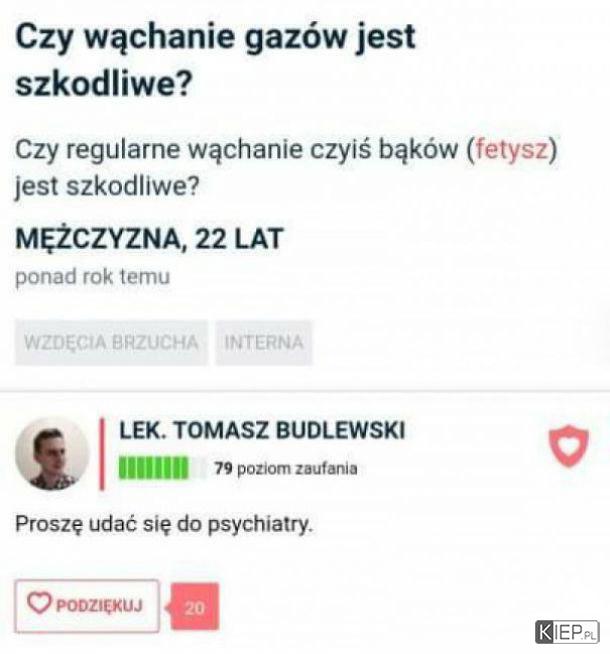Open the INTERNA tag

(x=263, y=343)
